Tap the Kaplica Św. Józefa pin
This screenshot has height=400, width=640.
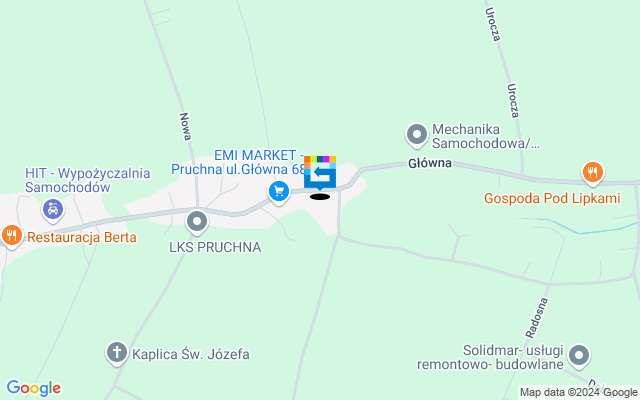click(x=117, y=352)
